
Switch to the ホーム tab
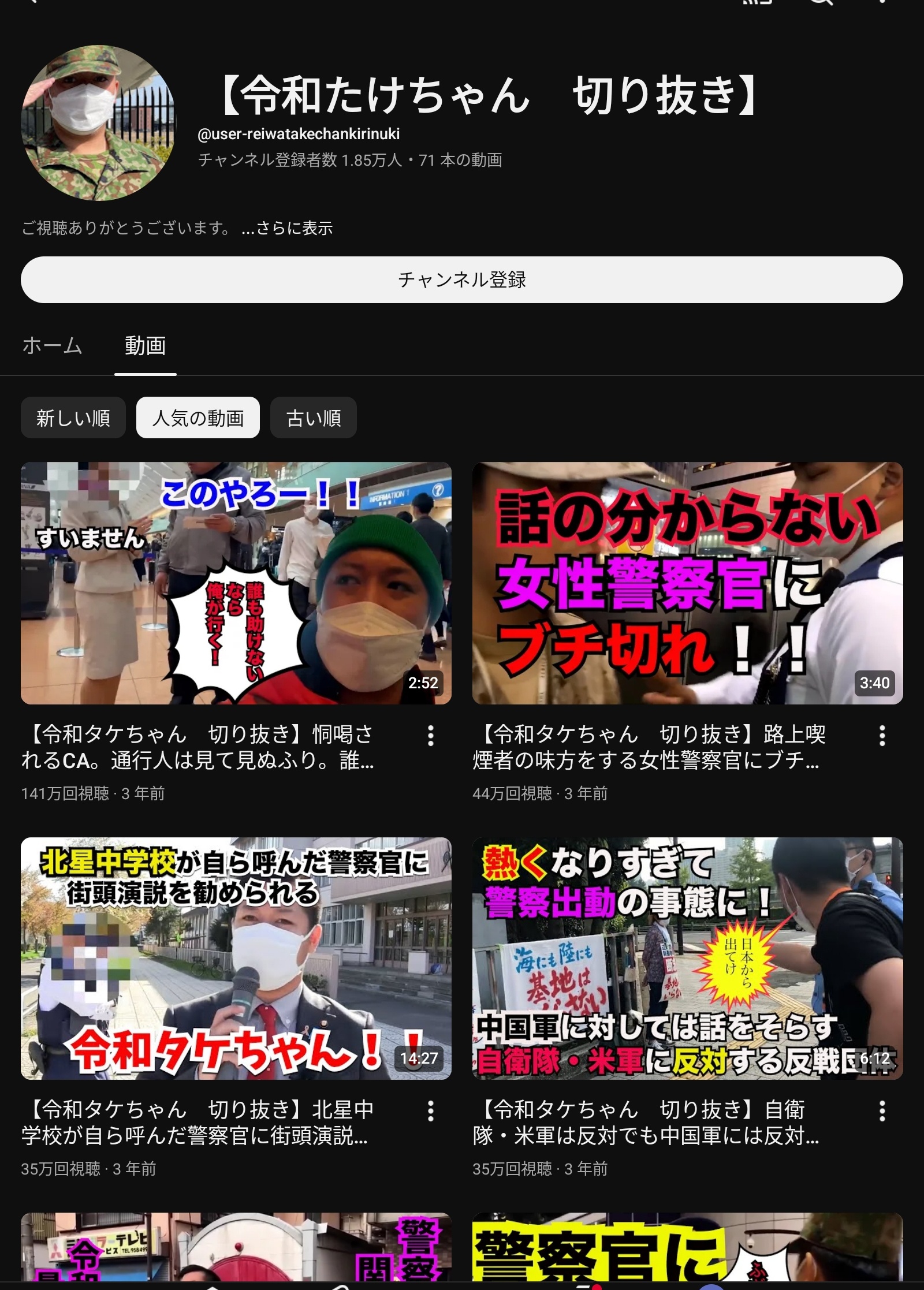coord(52,346)
